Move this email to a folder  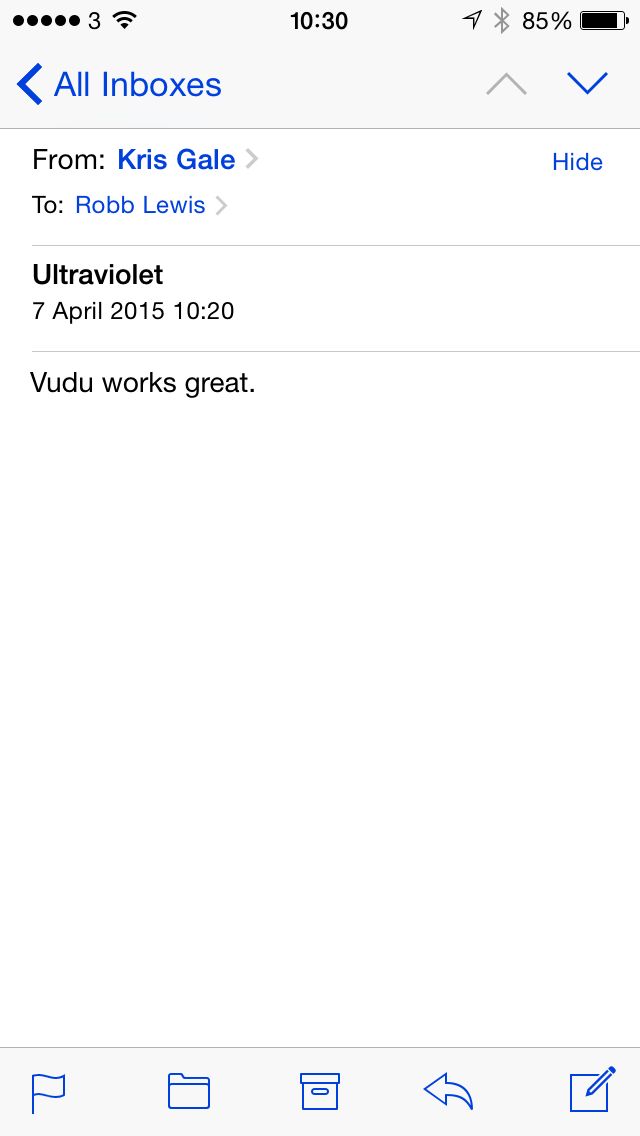point(188,1092)
